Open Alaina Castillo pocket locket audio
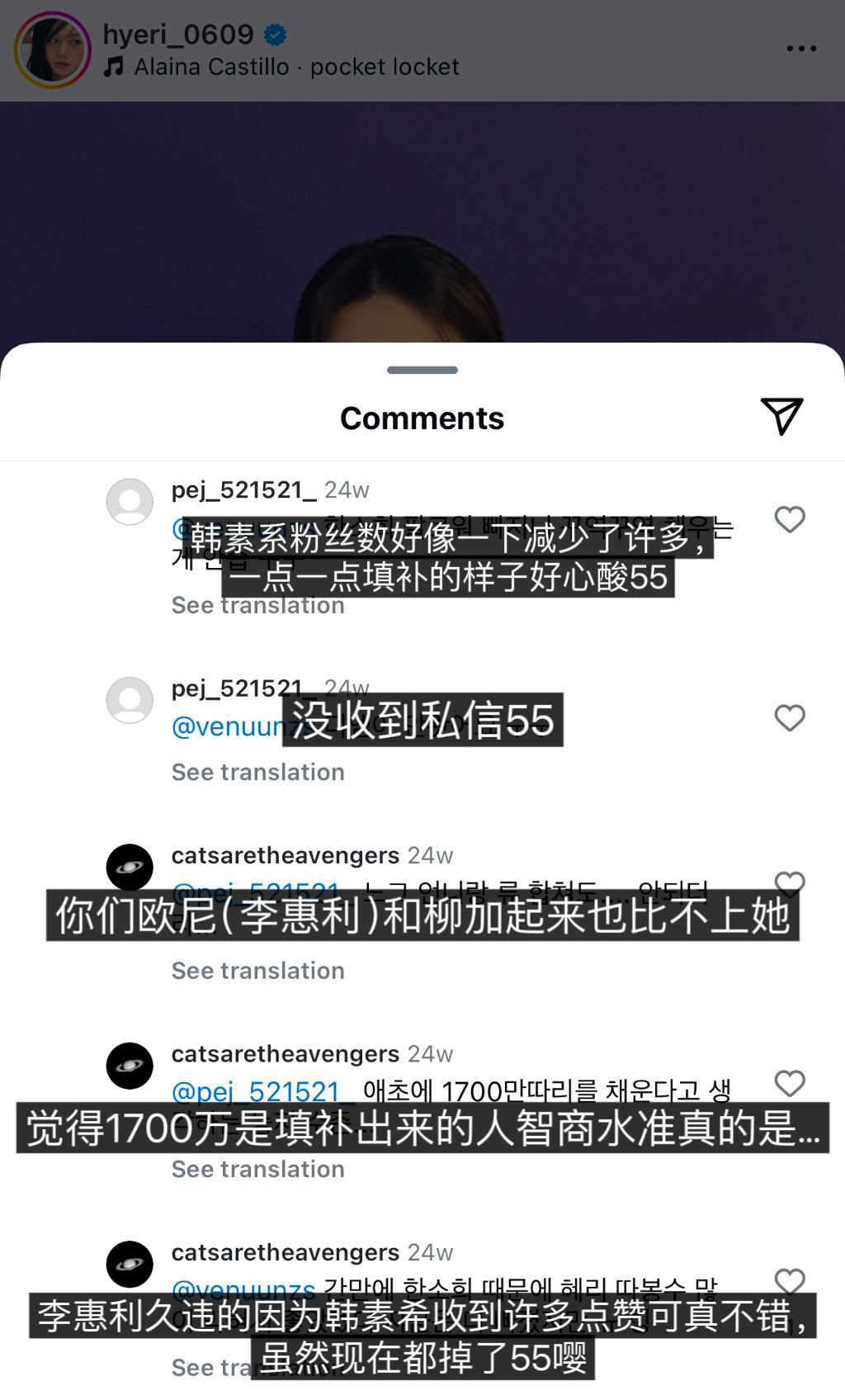Image resolution: width=845 pixels, height=1400 pixels. point(295,67)
